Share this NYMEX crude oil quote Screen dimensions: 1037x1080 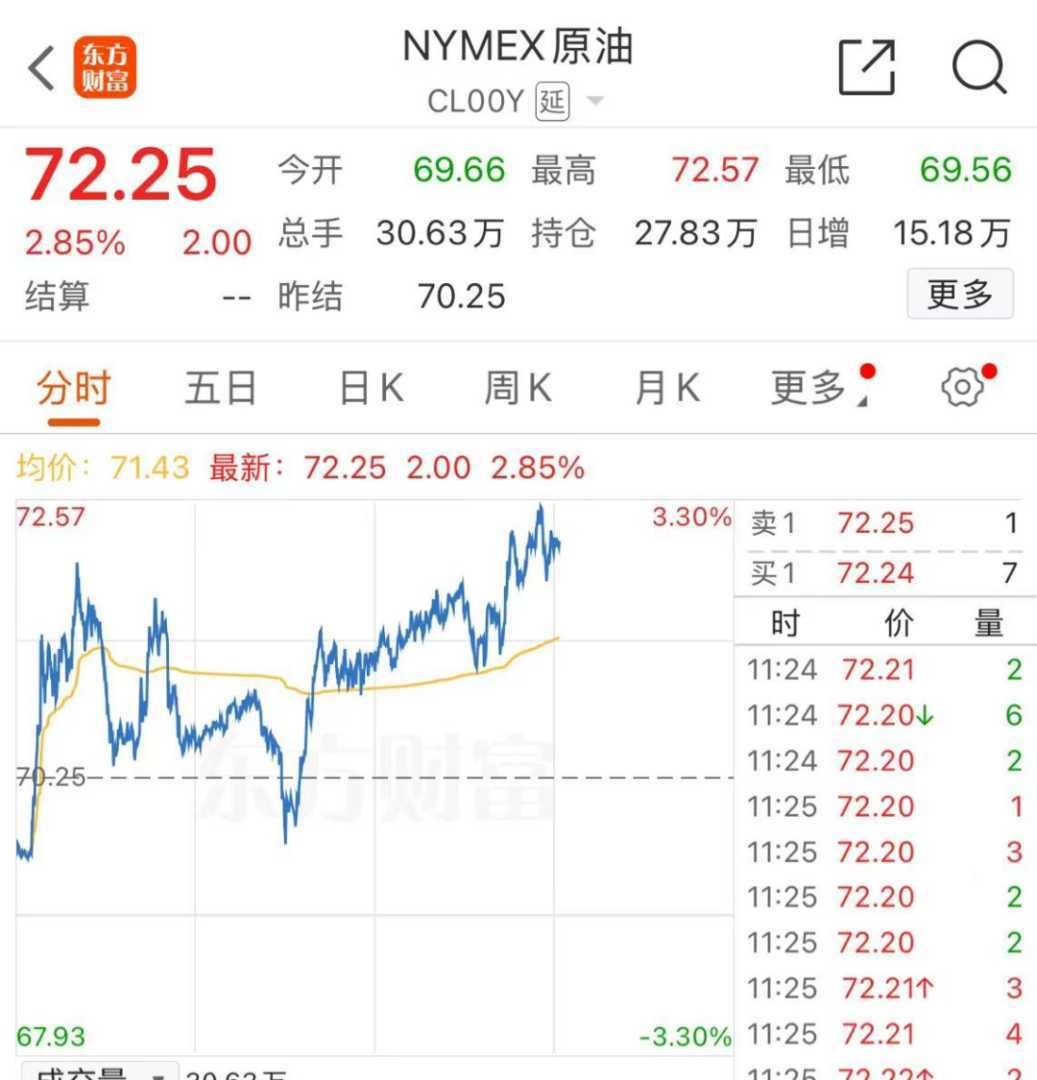click(865, 68)
